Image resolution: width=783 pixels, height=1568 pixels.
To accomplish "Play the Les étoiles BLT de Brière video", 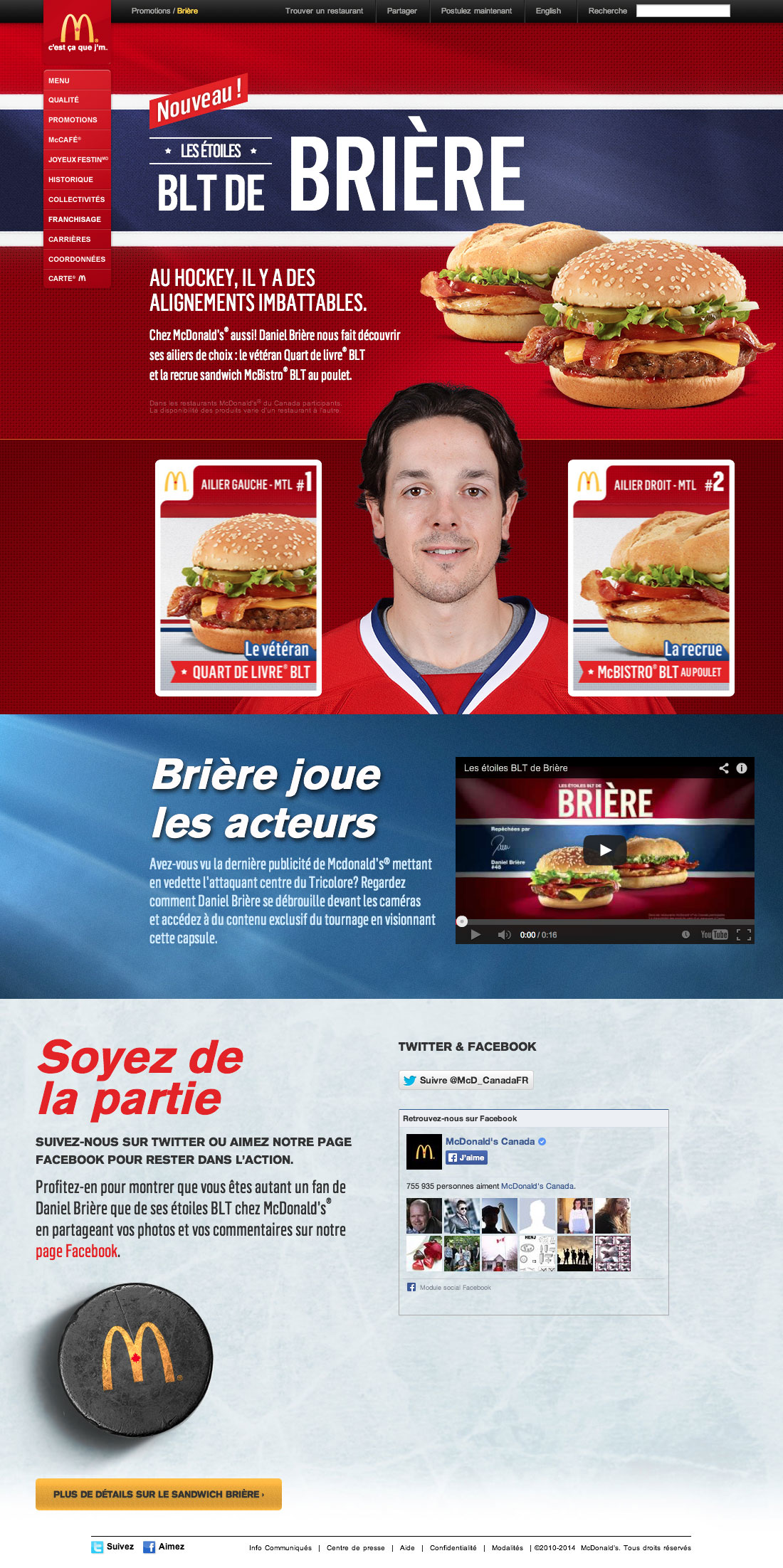I will click(x=604, y=849).
